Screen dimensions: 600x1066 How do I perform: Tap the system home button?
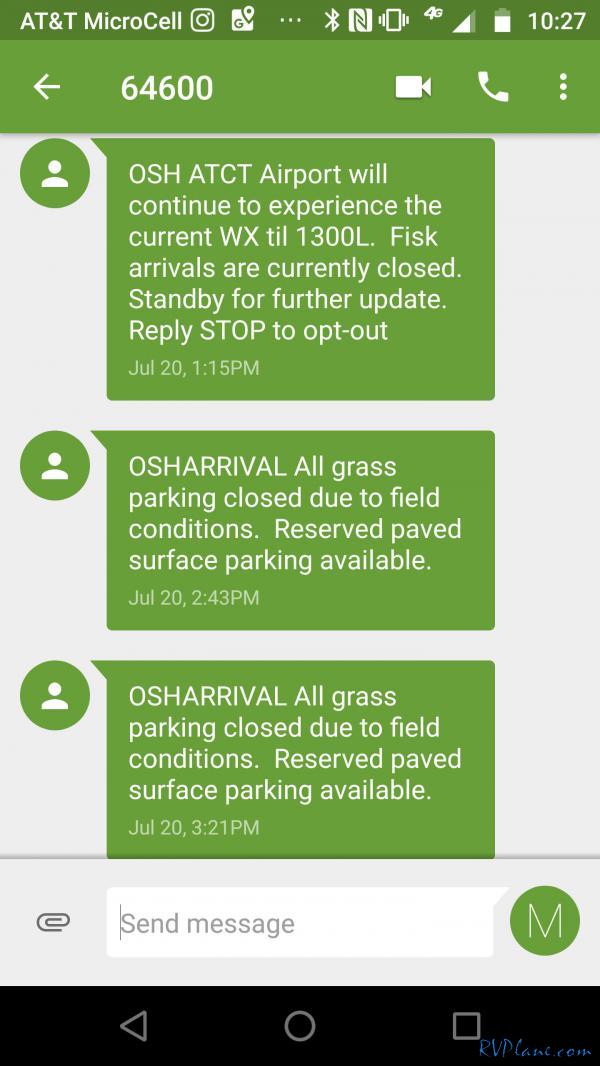point(300,1025)
